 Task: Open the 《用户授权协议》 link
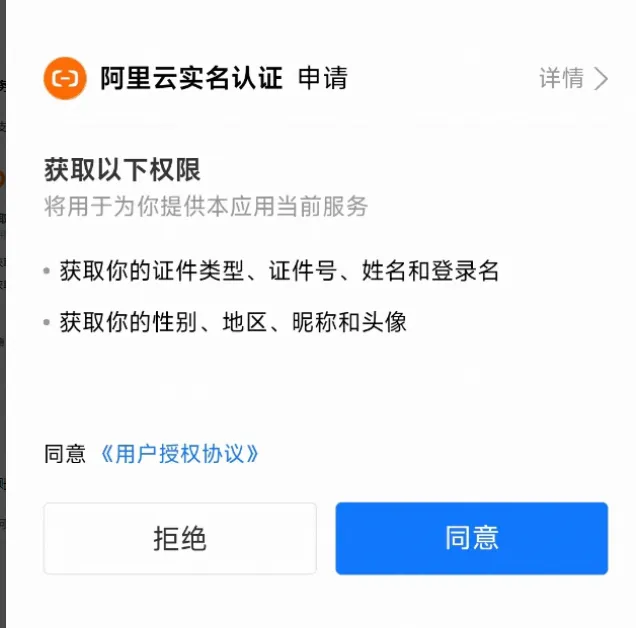pos(180,454)
